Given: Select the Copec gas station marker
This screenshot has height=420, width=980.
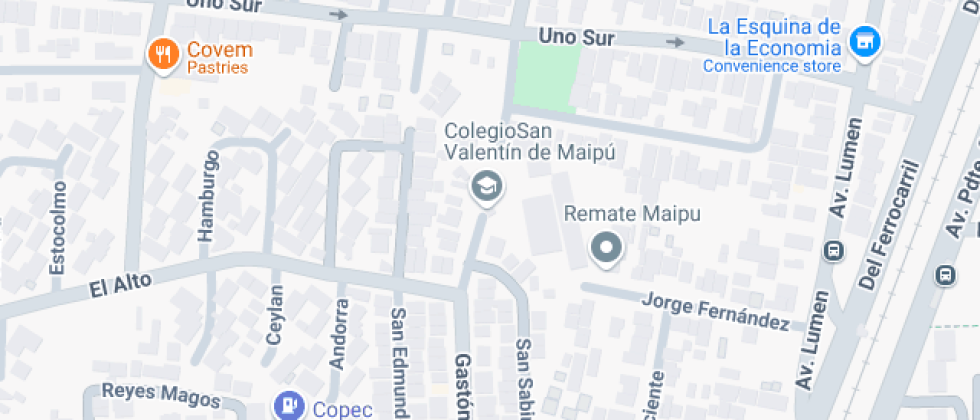Looking at the screenshot, I should [x=289, y=405].
